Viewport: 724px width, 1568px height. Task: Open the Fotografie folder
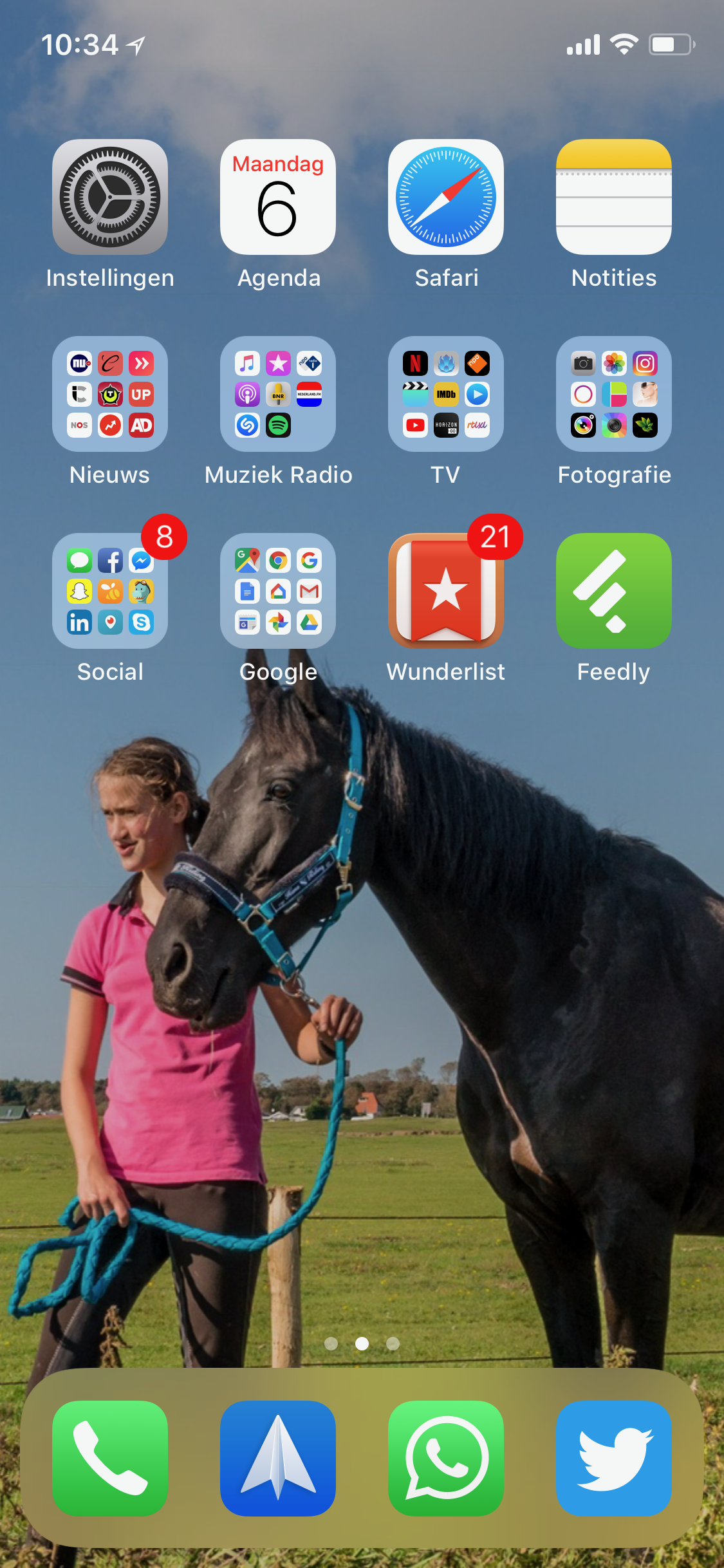614,394
